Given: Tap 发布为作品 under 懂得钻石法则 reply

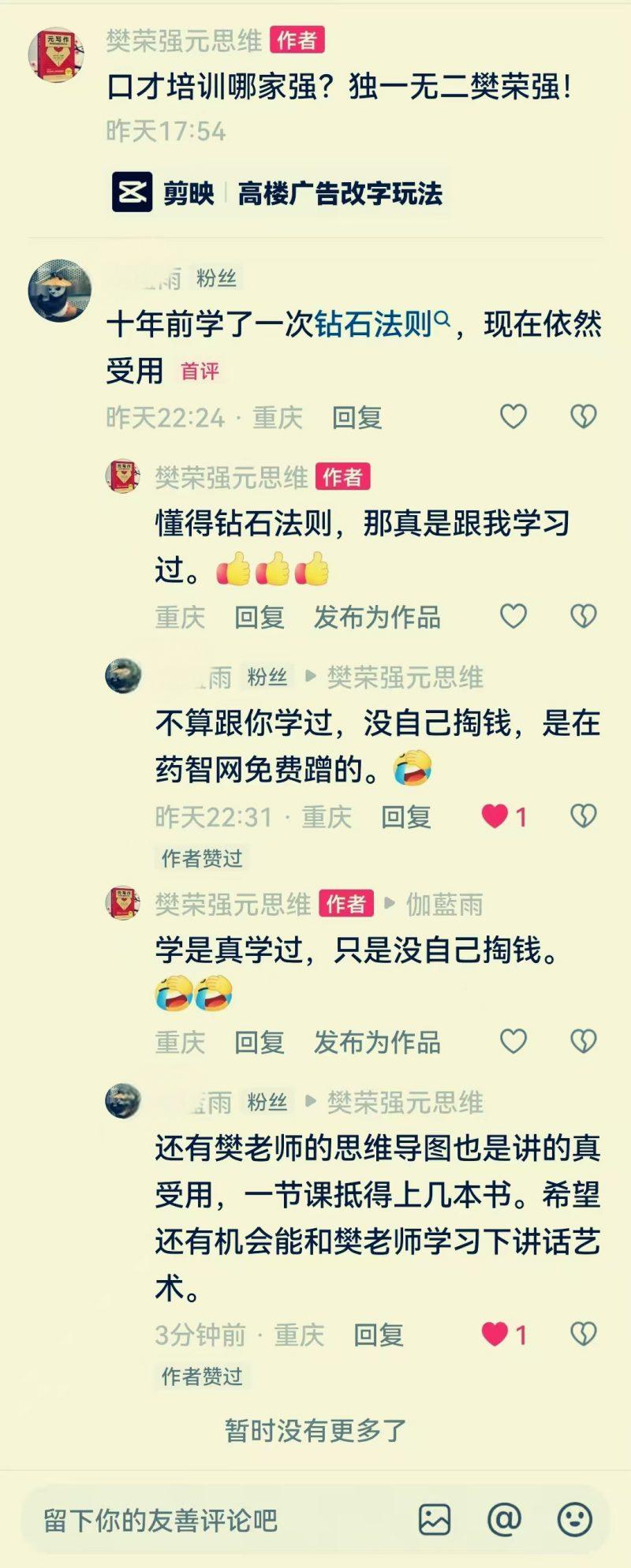Looking at the screenshot, I should point(377,617).
